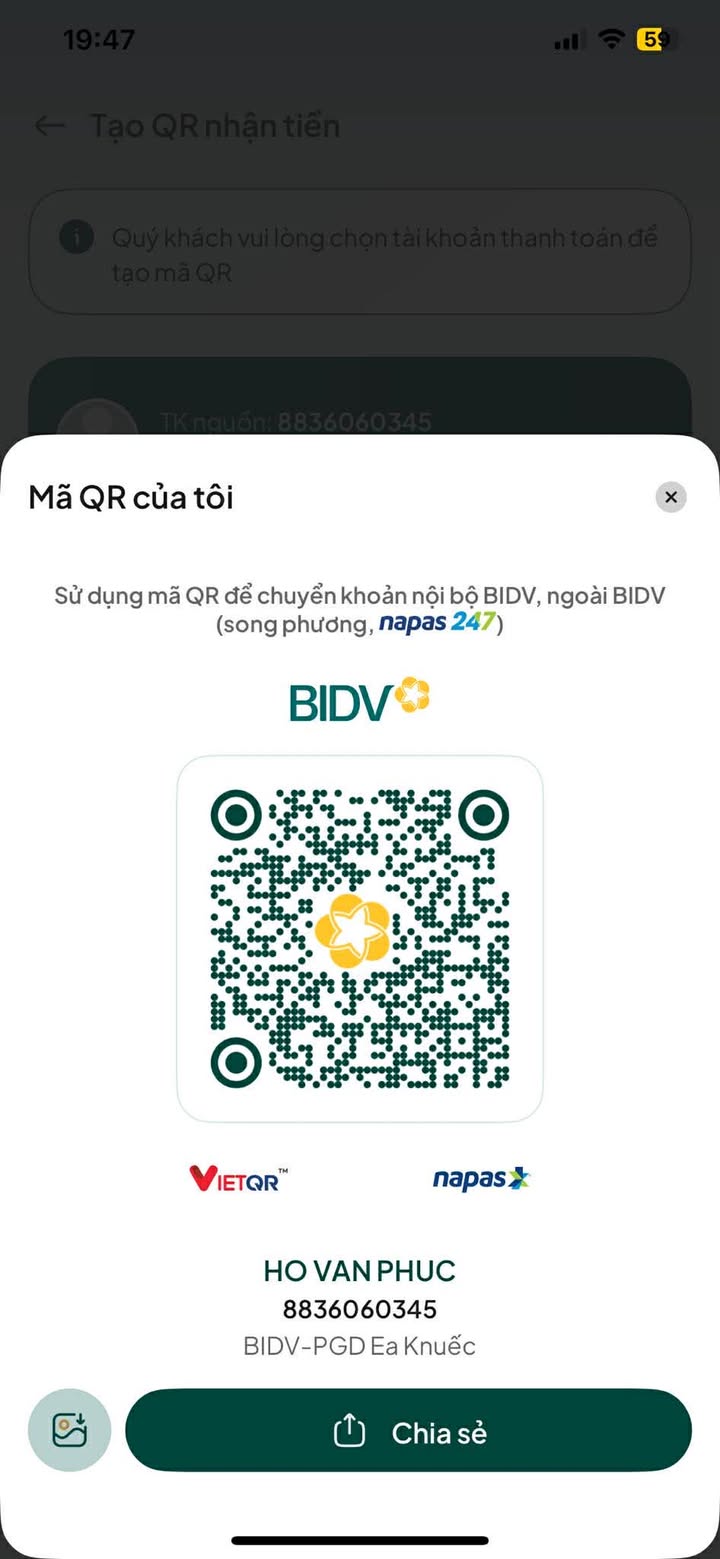The image size is (720, 1559).
Task: Share the QR code via Chia sẻ
Action: coord(408,1431)
